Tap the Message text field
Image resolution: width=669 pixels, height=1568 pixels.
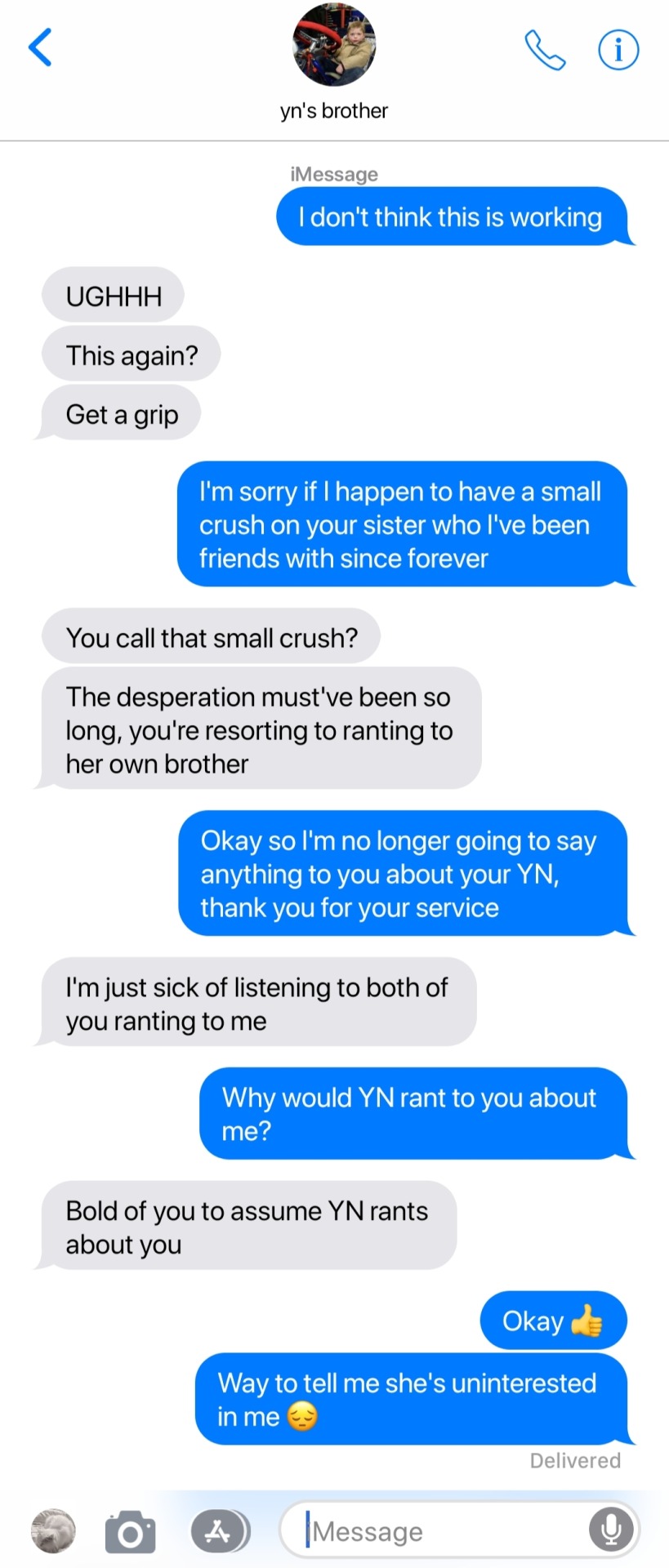point(441,1531)
